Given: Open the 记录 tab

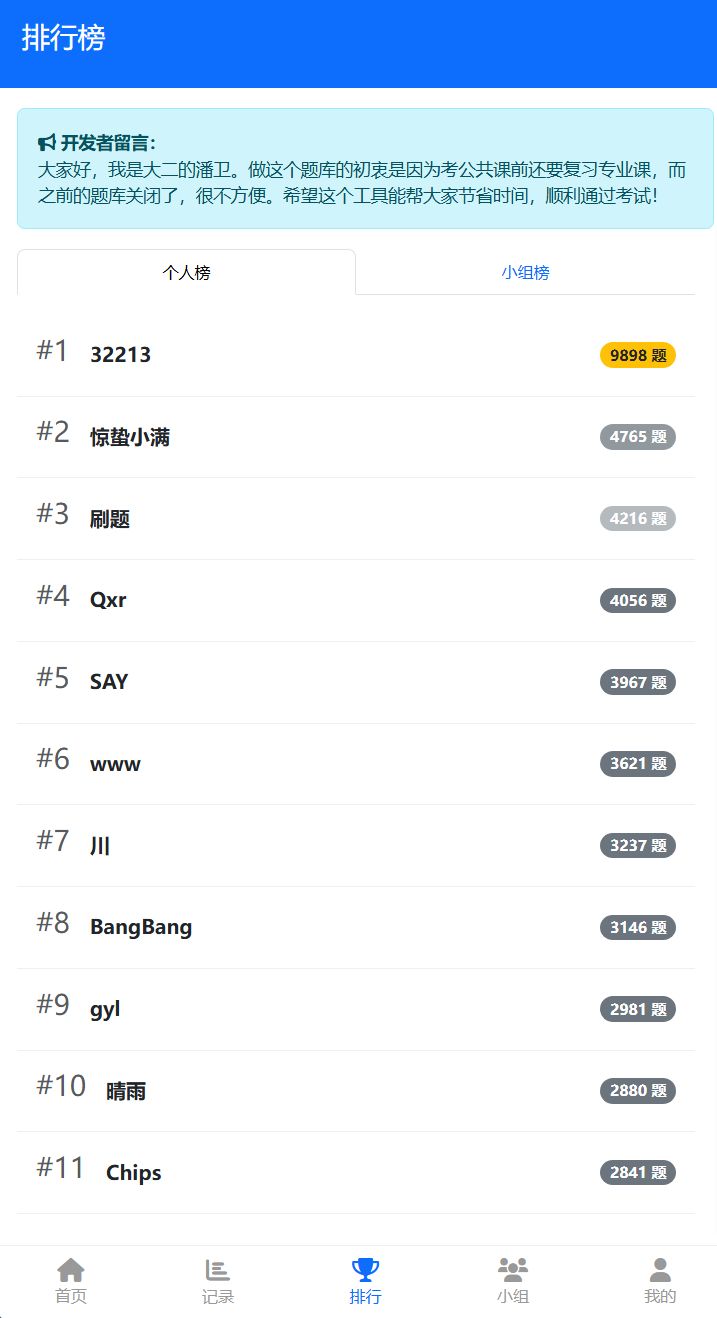Looking at the screenshot, I should 218,1281.
